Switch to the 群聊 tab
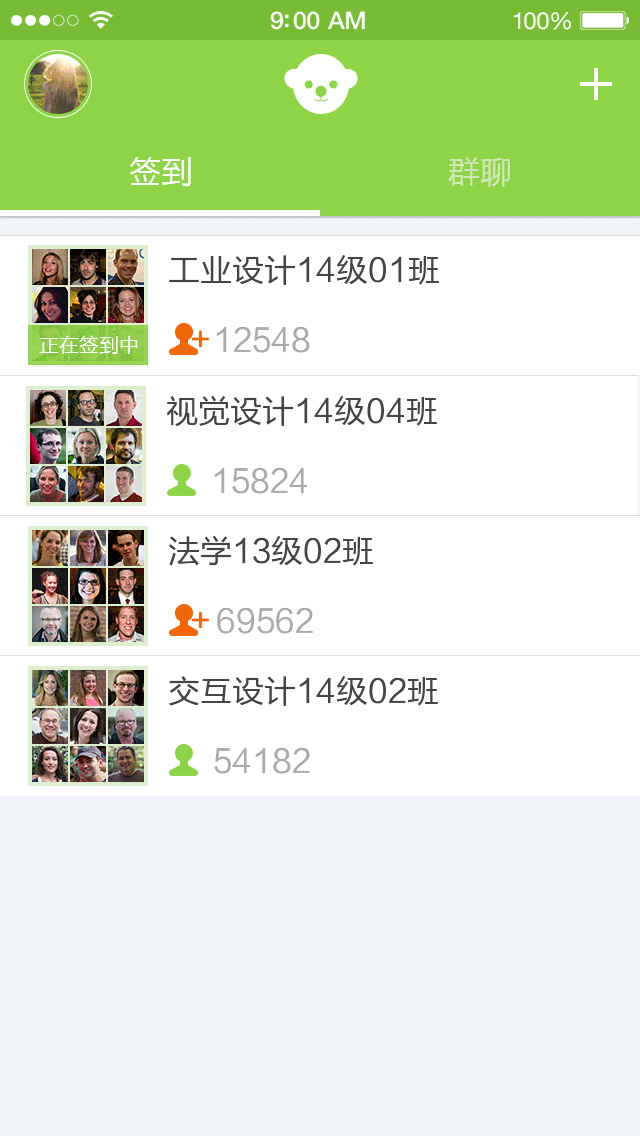The width and height of the screenshot is (640, 1136). [x=480, y=172]
